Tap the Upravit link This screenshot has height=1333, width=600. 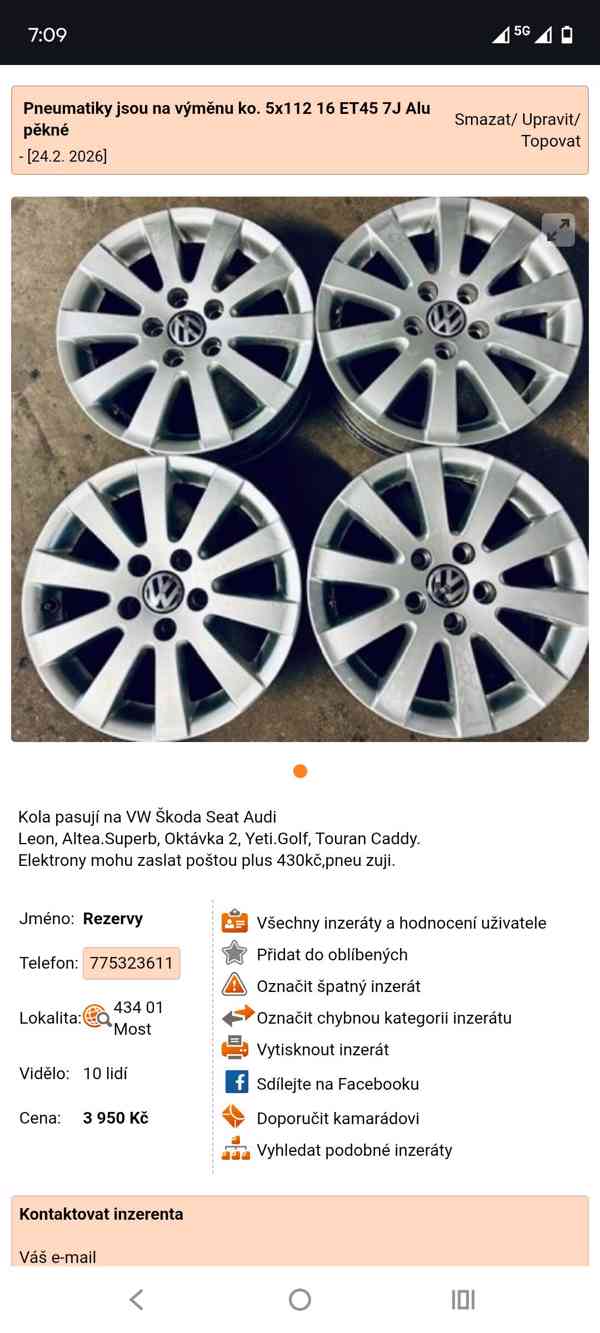pos(549,119)
